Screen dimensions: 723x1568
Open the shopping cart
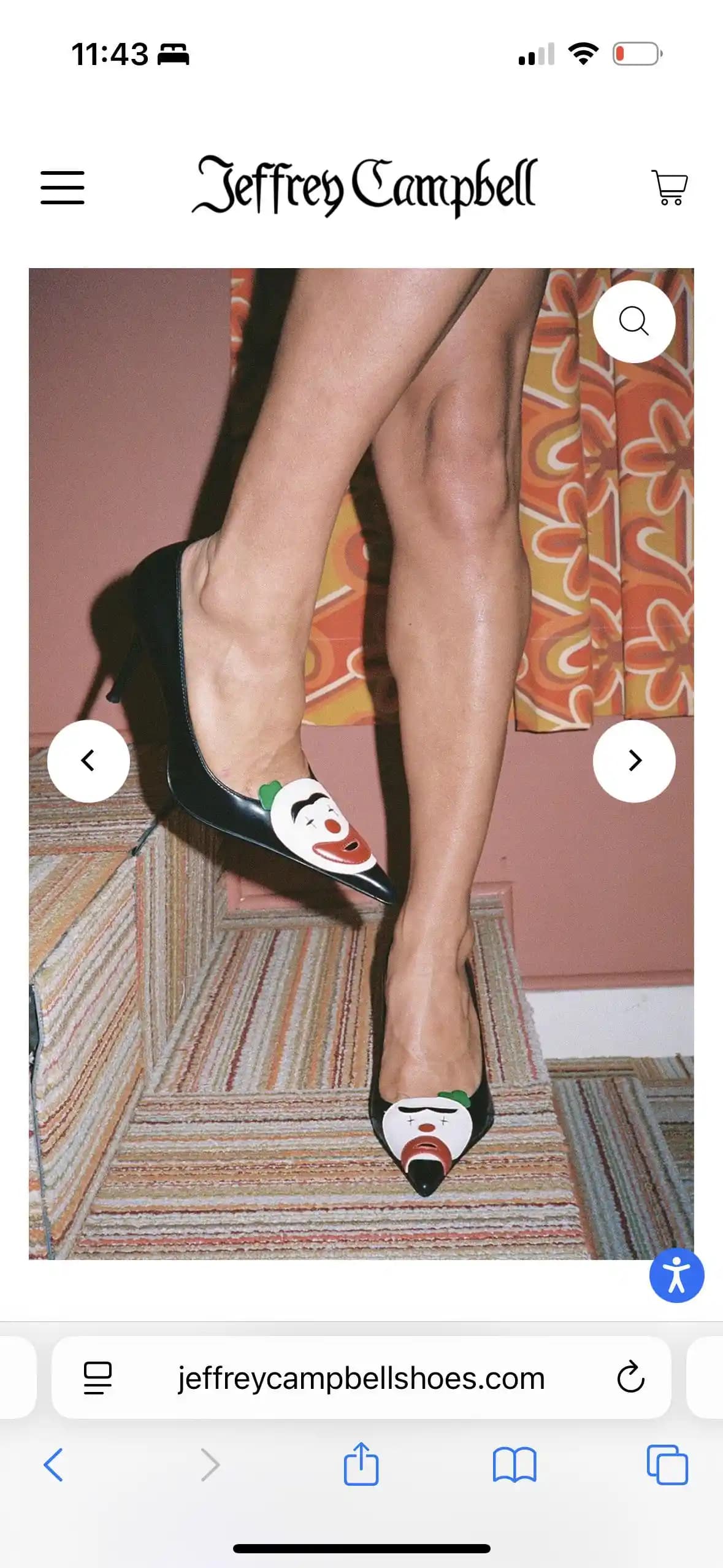(x=669, y=188)
